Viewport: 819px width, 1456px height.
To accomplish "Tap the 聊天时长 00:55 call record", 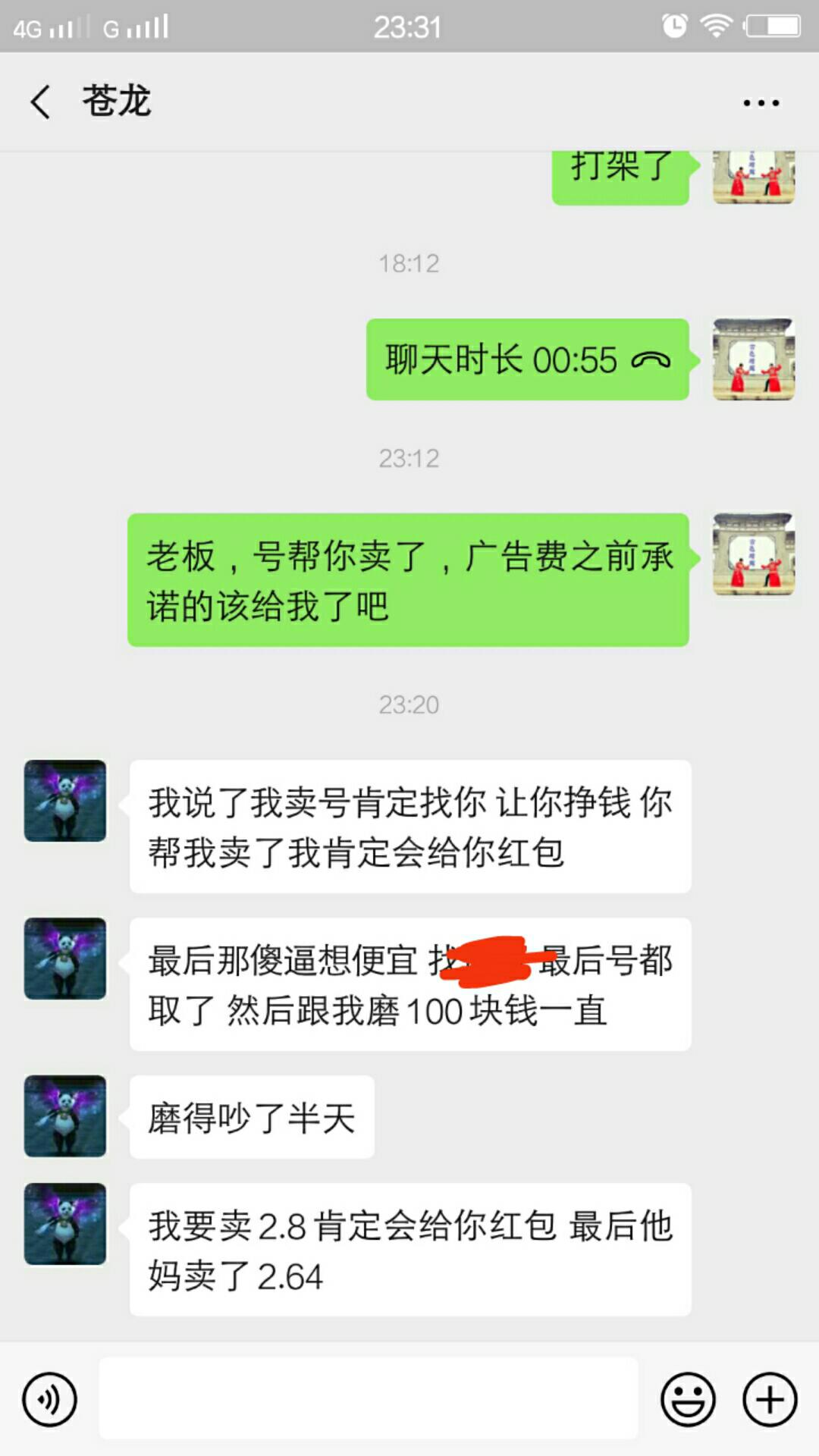I will 527,359.
